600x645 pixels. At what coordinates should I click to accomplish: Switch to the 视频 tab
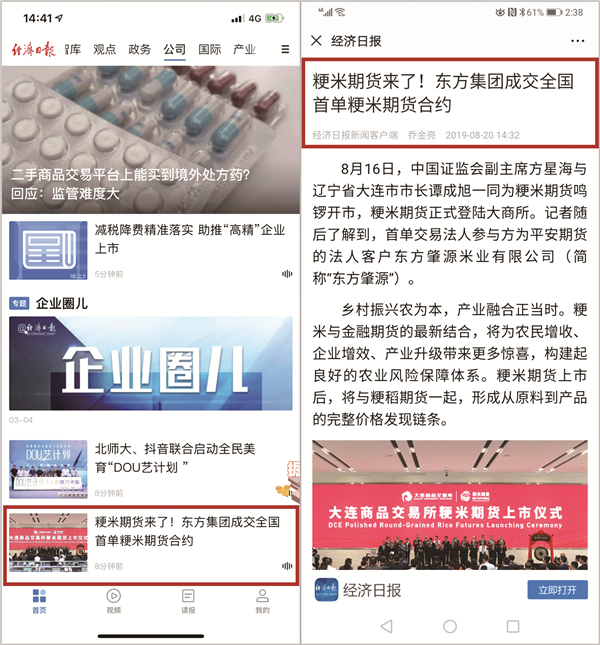point(113,601)
